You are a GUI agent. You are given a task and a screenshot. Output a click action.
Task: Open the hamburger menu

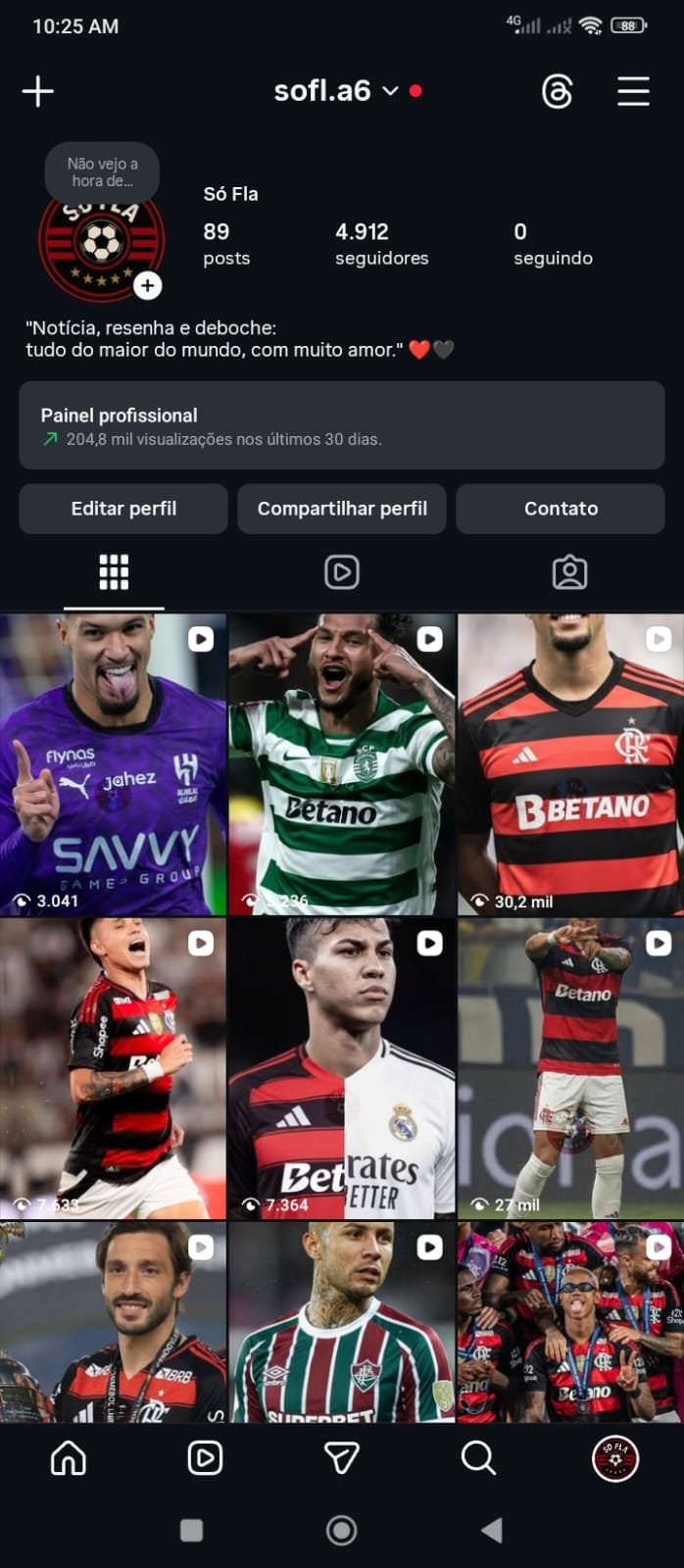633,91
